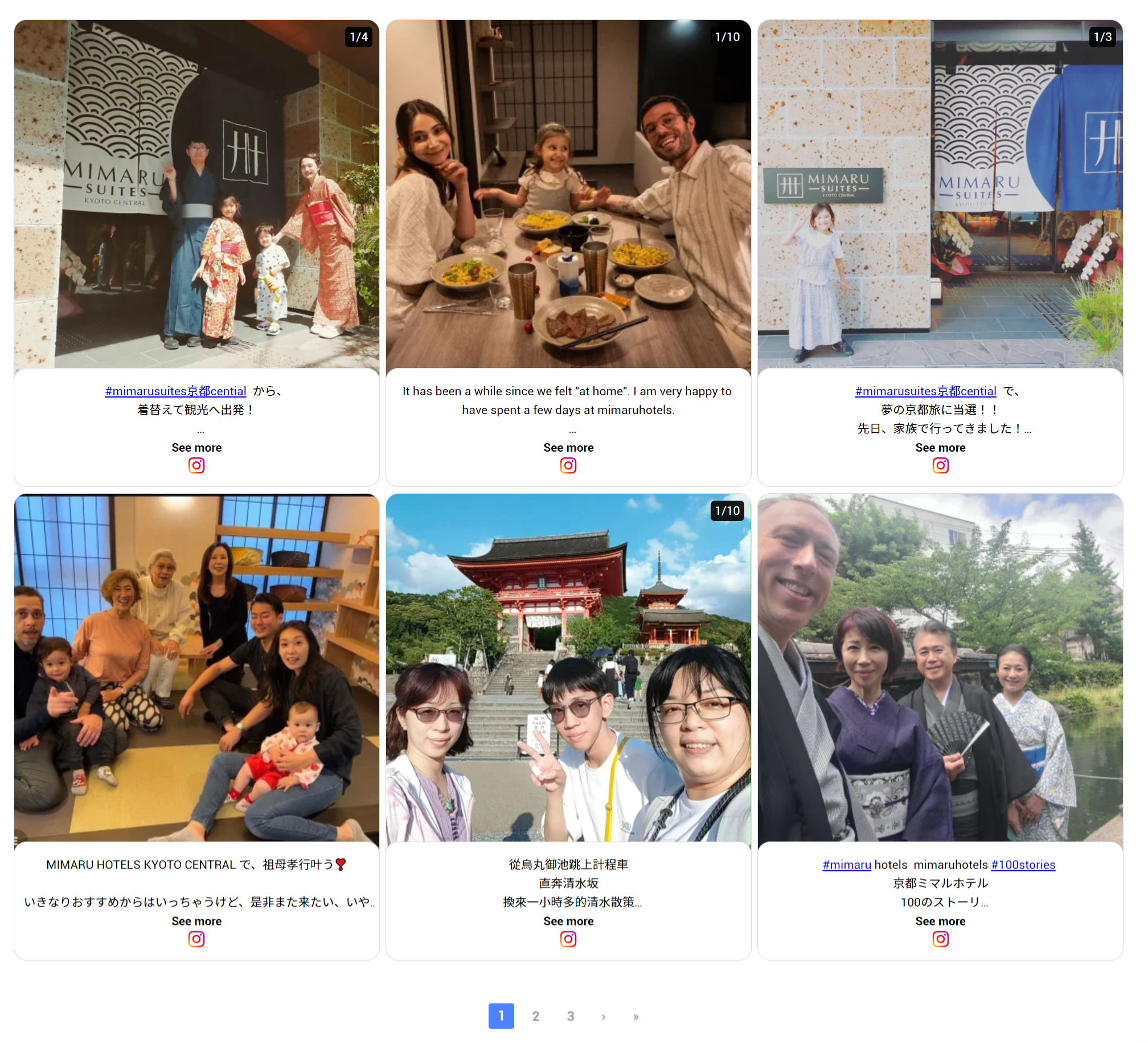The image size is (1148, 1044).
Task: Open the hashtag link in 夢の京都旅 post
Action: pyautogui.click(x=925, y=391)
